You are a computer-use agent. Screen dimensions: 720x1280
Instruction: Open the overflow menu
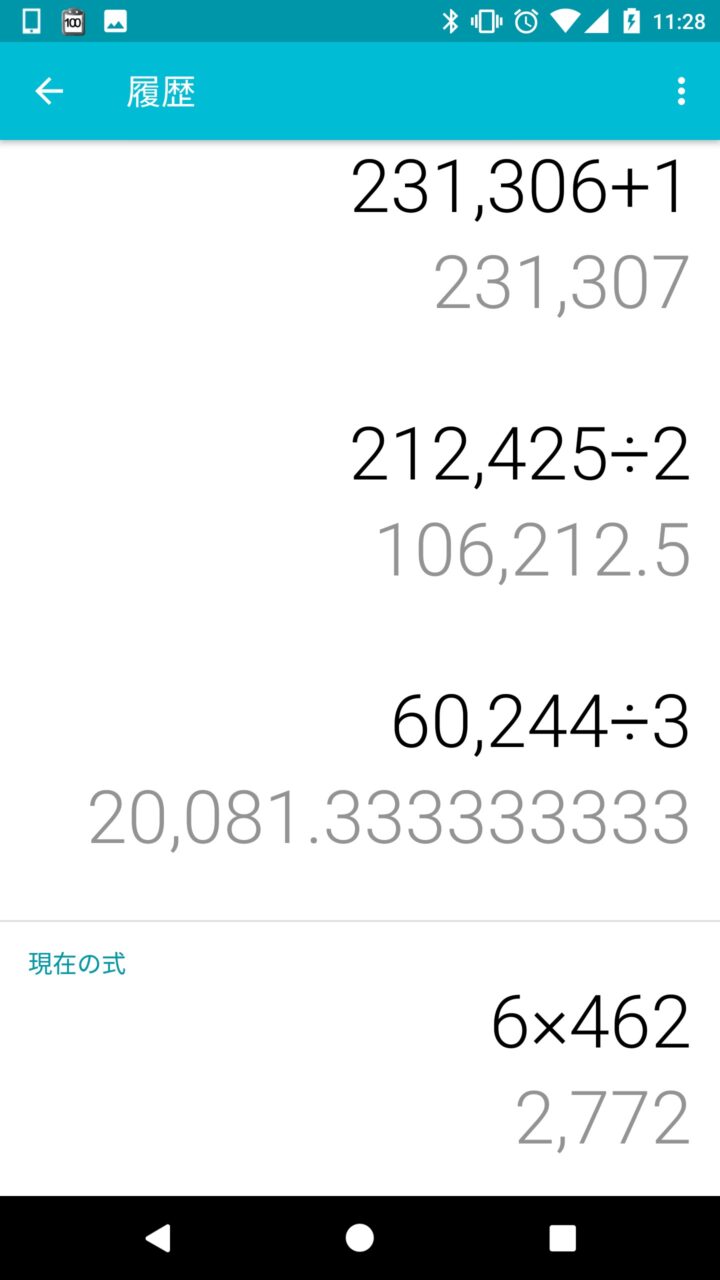(x=681, y=92)
